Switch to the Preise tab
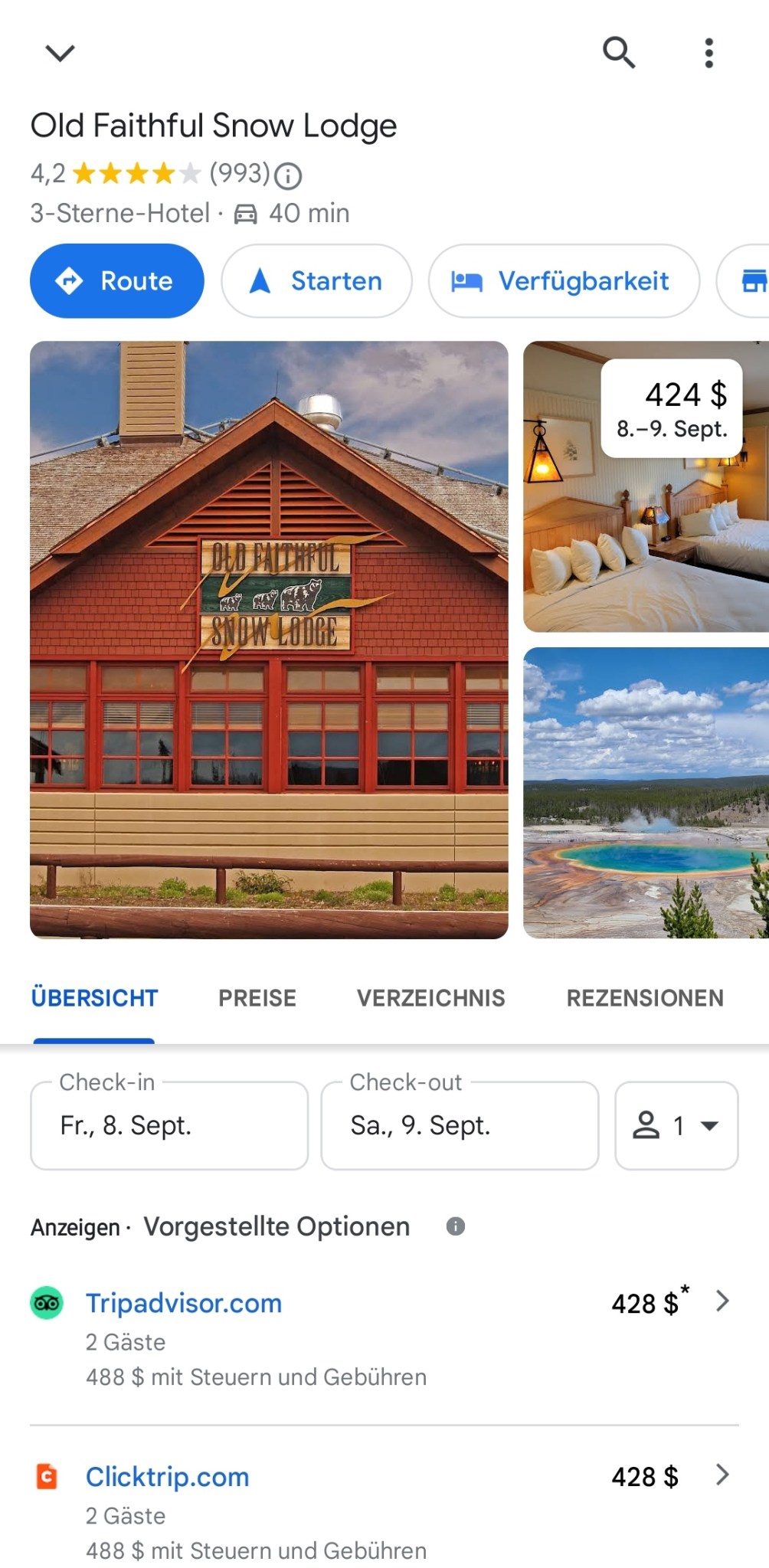This screenshot has width=769, height=1568. pyautogui.click(x=257, y=998)
